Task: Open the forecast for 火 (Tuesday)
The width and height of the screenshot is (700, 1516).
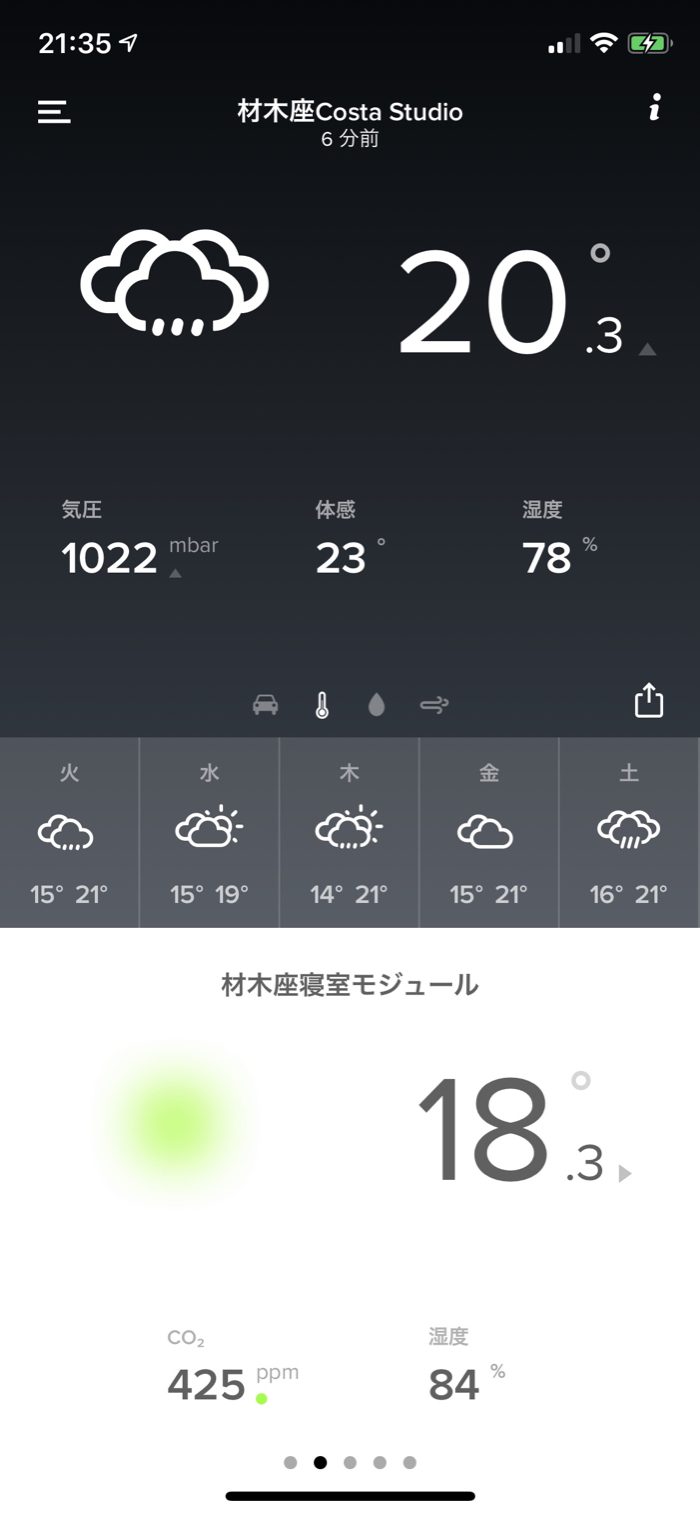Action: (x=69, y=832)
